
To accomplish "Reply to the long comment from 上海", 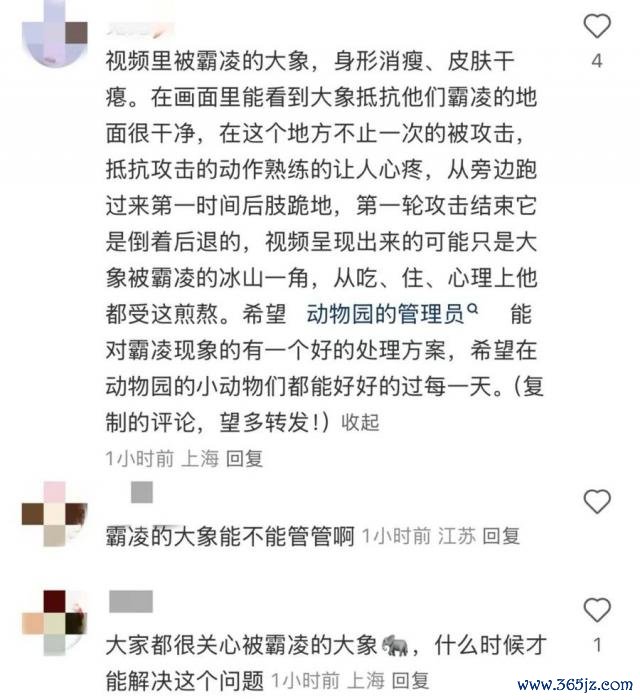I will tap(244, 459).
